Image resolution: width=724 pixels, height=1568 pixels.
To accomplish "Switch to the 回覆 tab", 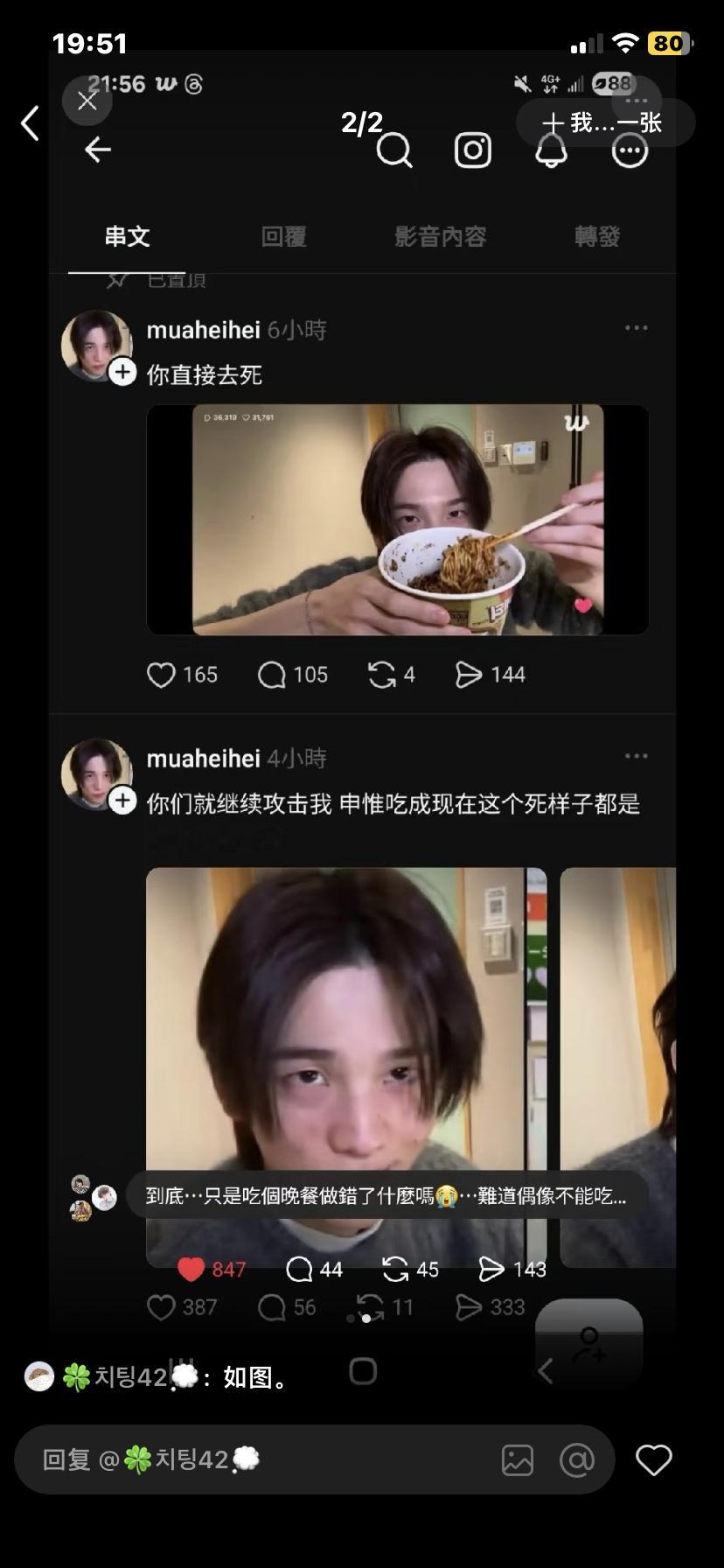I will click(282, 236).
